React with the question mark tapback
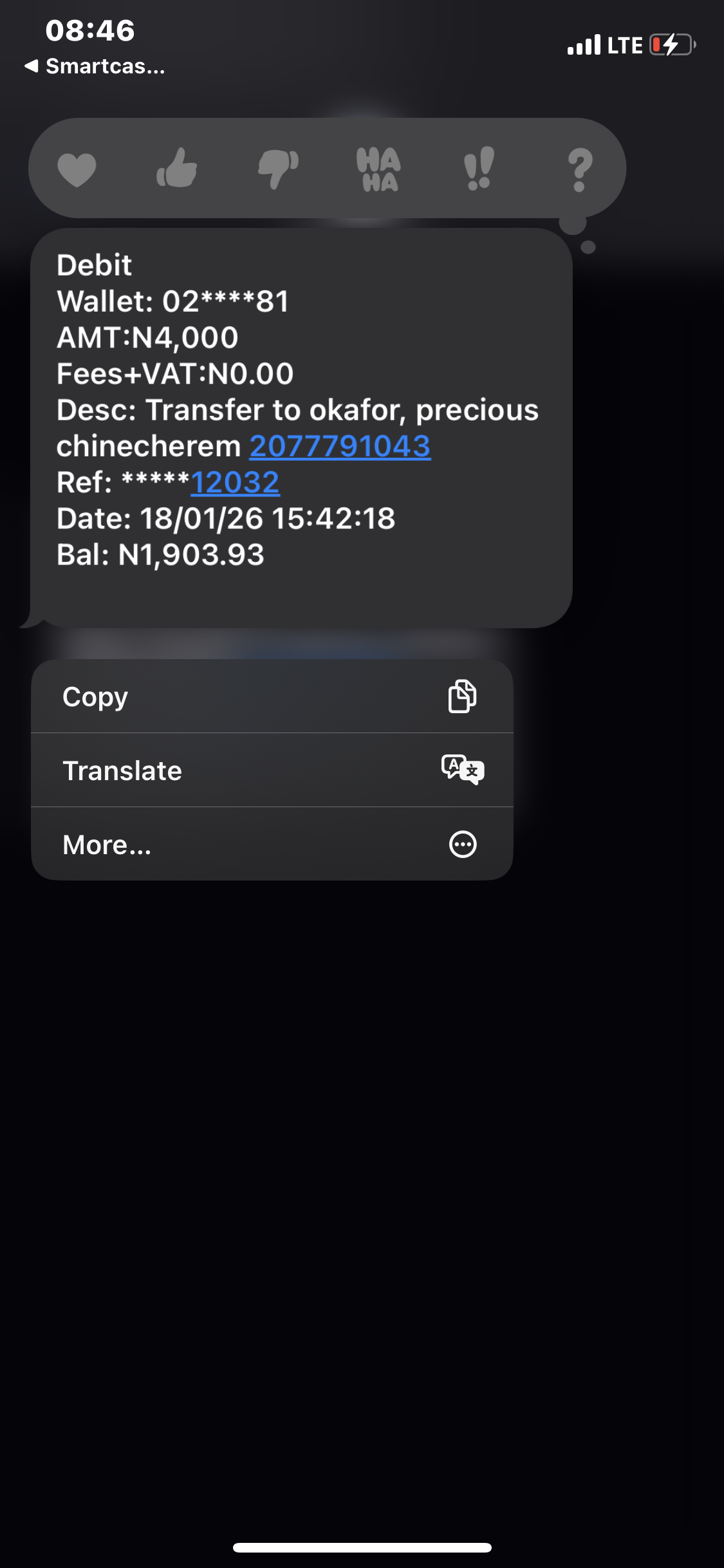 coord(580,169)
